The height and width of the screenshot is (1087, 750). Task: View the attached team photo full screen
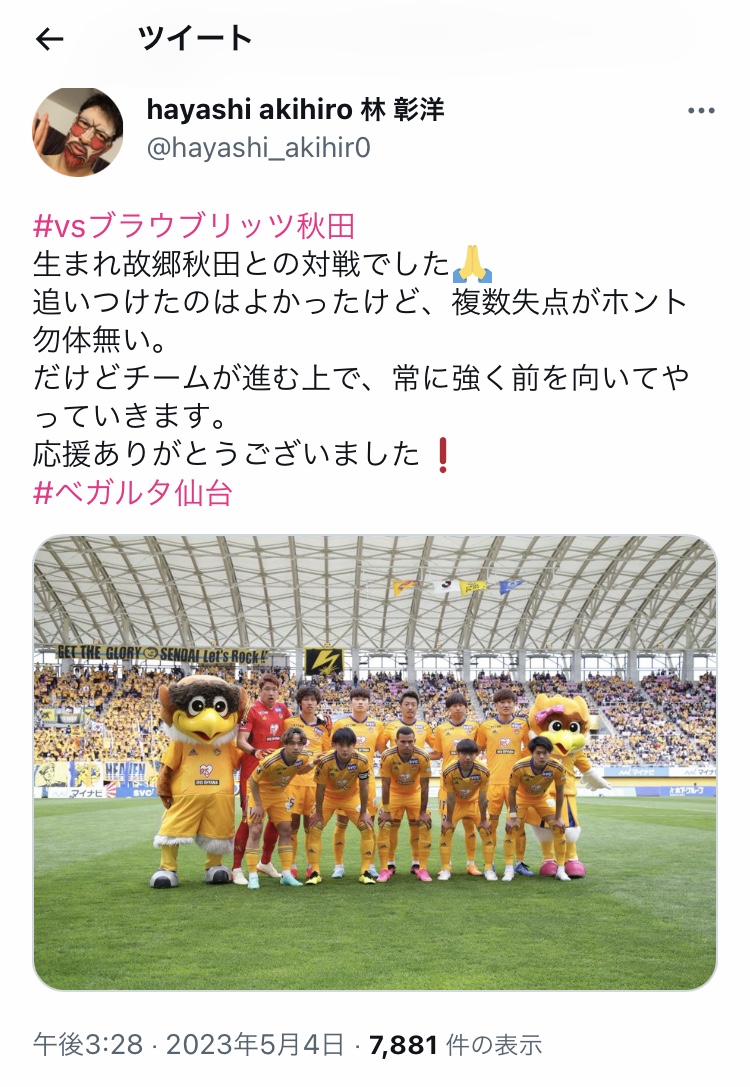point(375,762)
